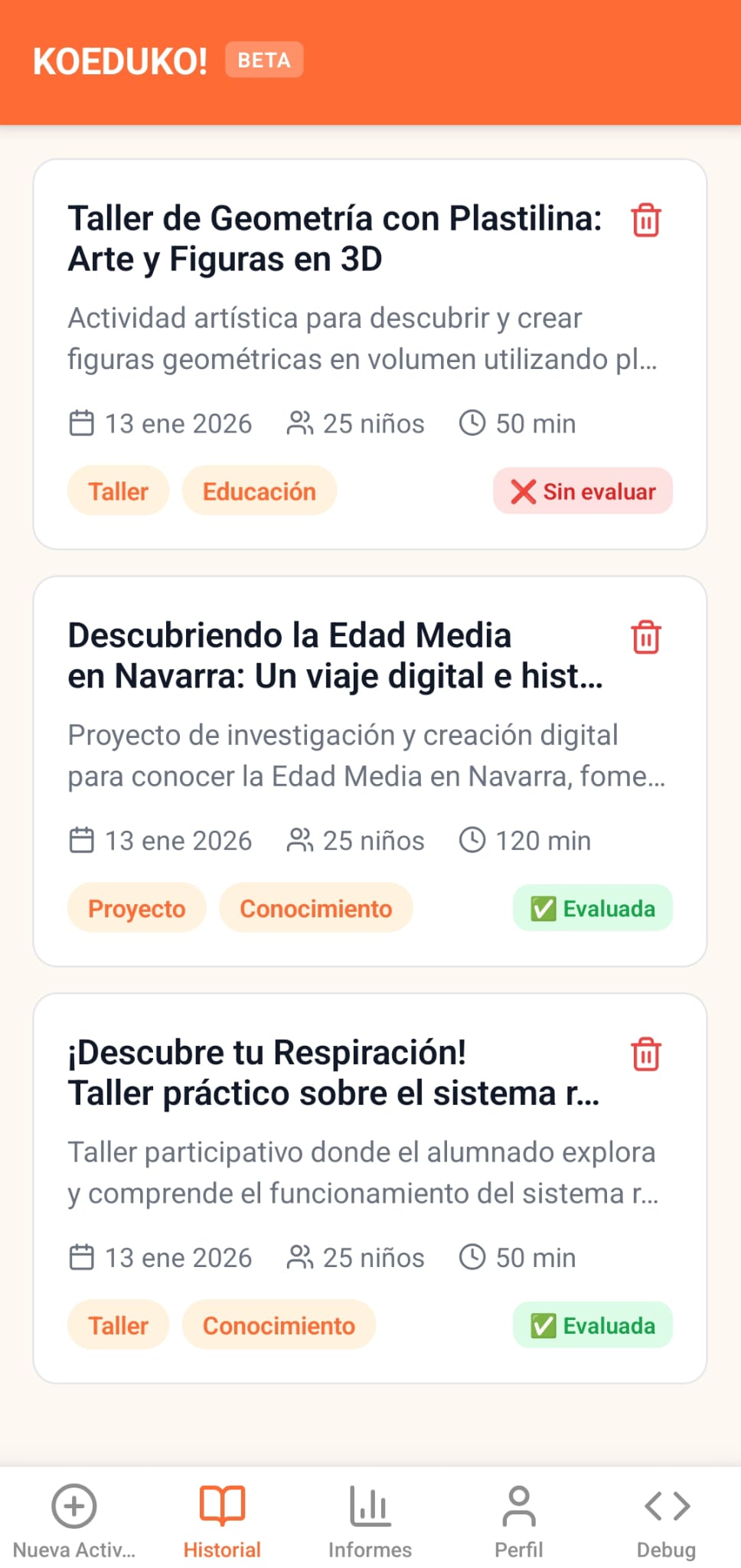Select the Conocimiento tag on Edad Media card
Screen dimensions: 741x1568
tap(315, 908)
